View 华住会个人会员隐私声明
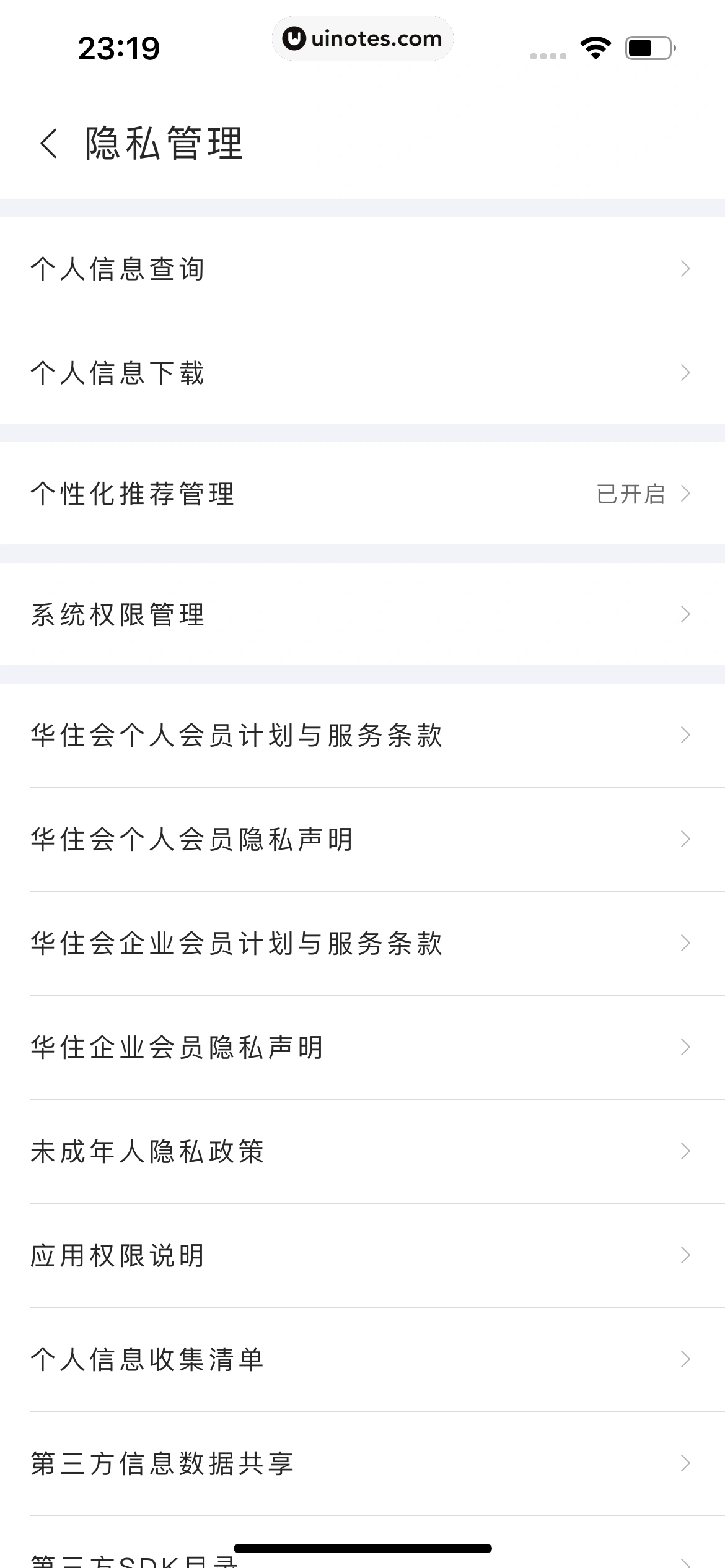Image resolution: width=725 pixels, height=1568 pixels. (362, 839)
